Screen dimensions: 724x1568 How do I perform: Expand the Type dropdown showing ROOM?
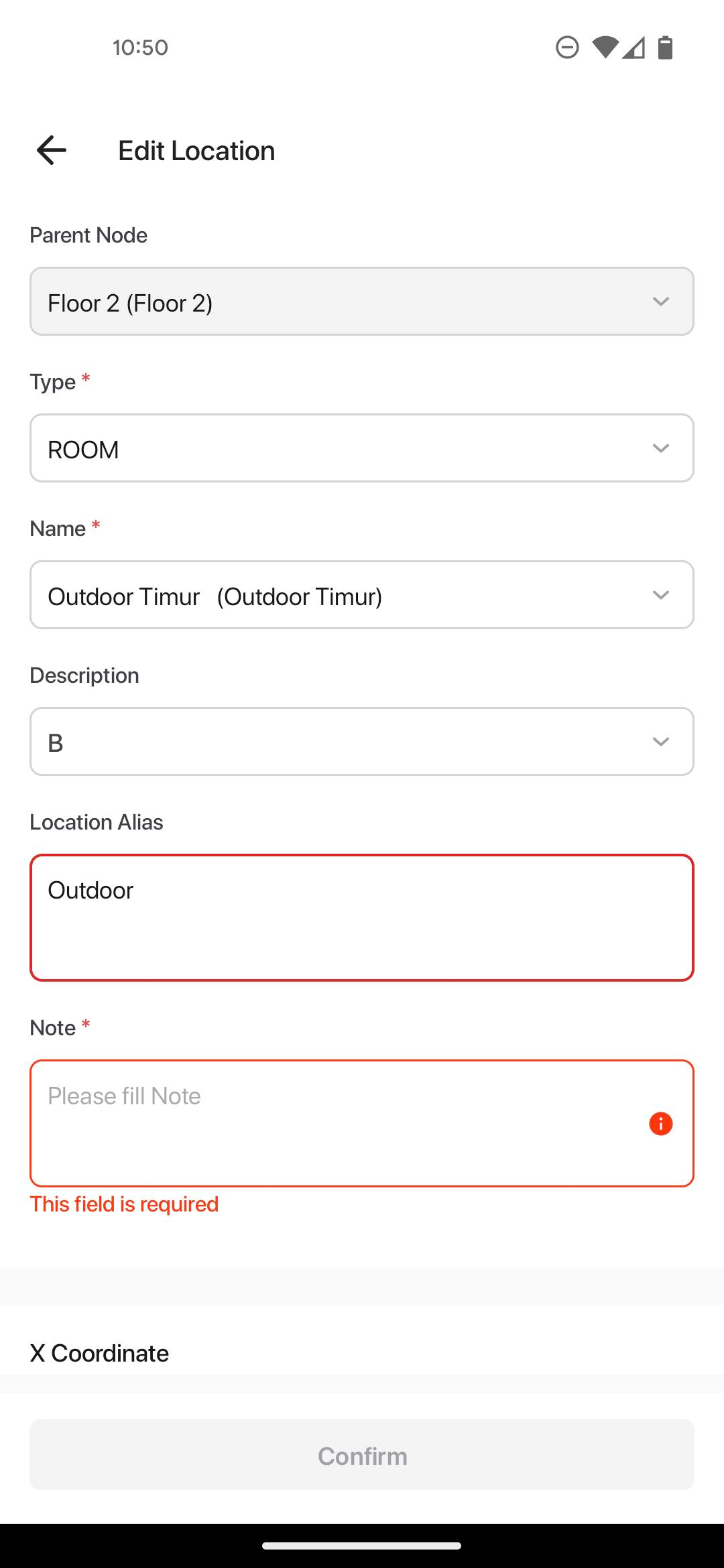click(362, 448)
